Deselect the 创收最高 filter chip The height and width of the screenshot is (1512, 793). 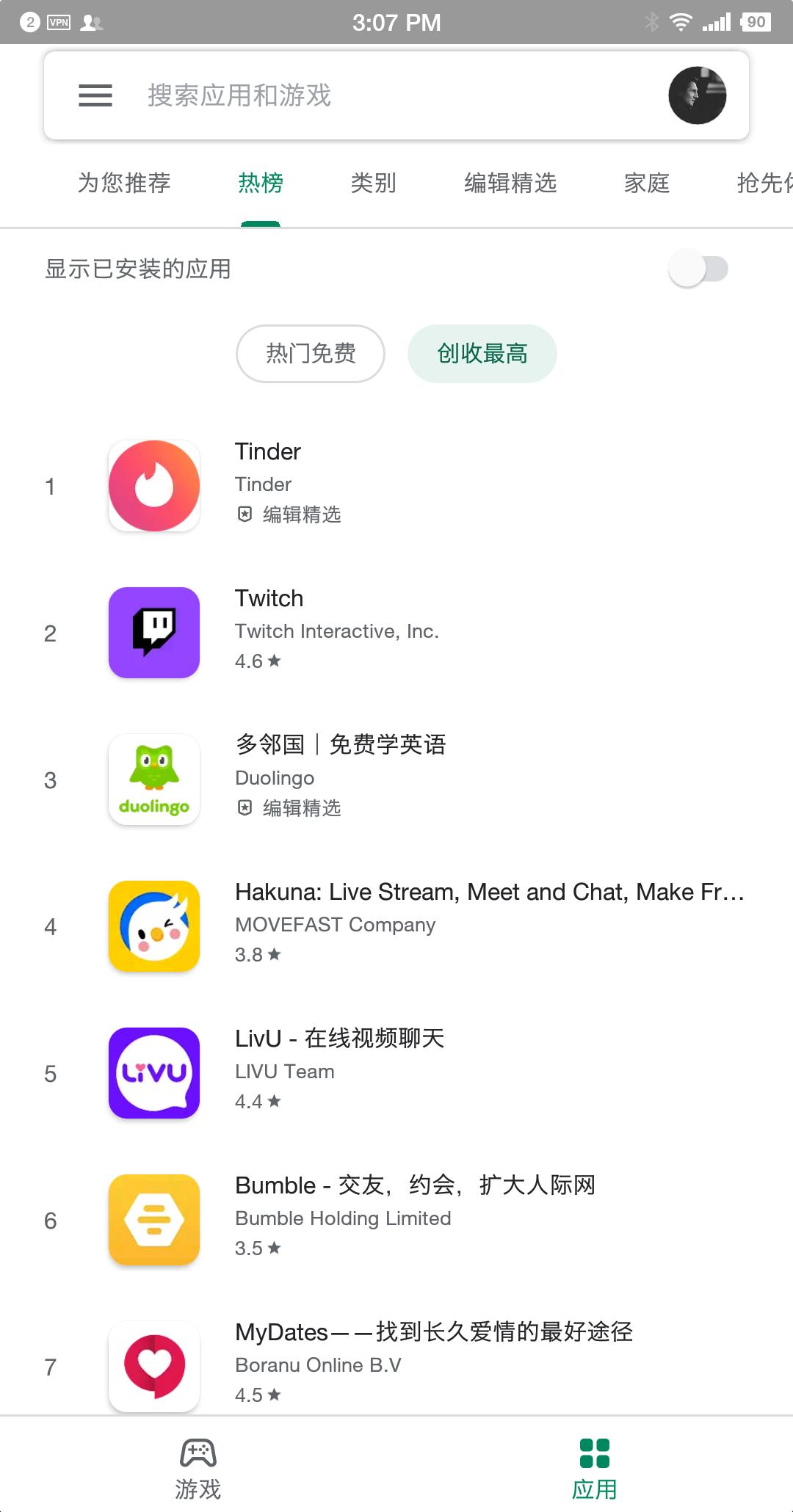click(482, 353)
